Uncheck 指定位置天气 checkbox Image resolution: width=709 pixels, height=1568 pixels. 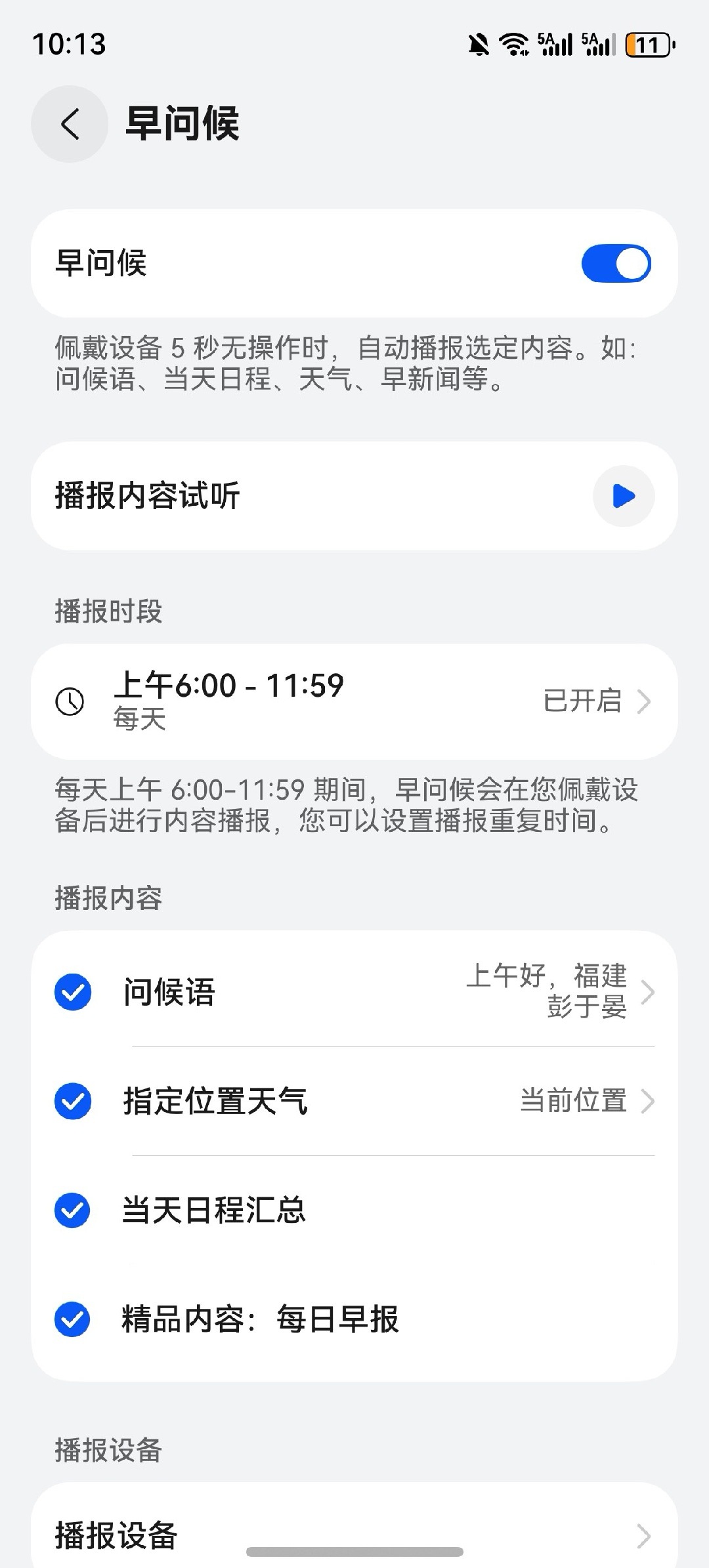click(73, 1101)
